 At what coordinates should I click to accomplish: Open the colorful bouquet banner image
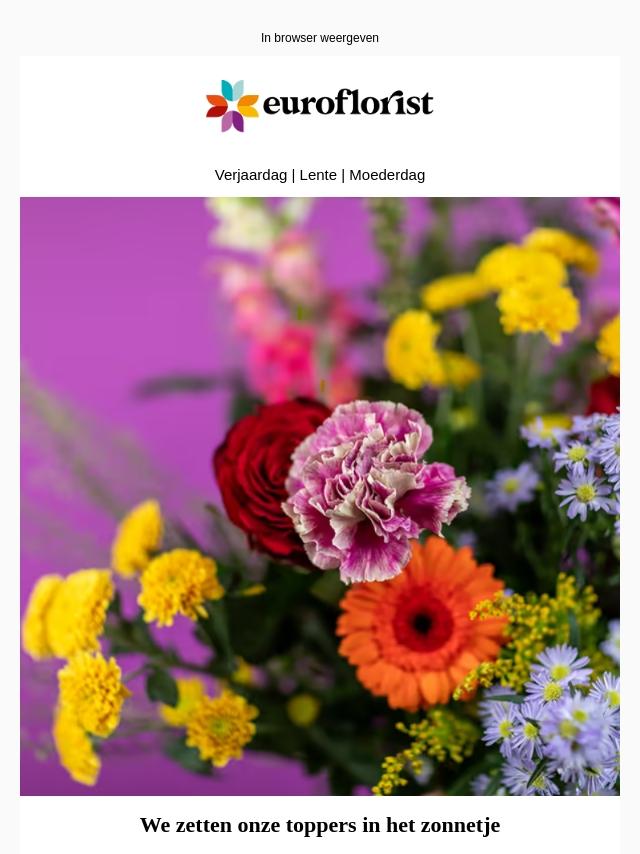pos(320,495)
